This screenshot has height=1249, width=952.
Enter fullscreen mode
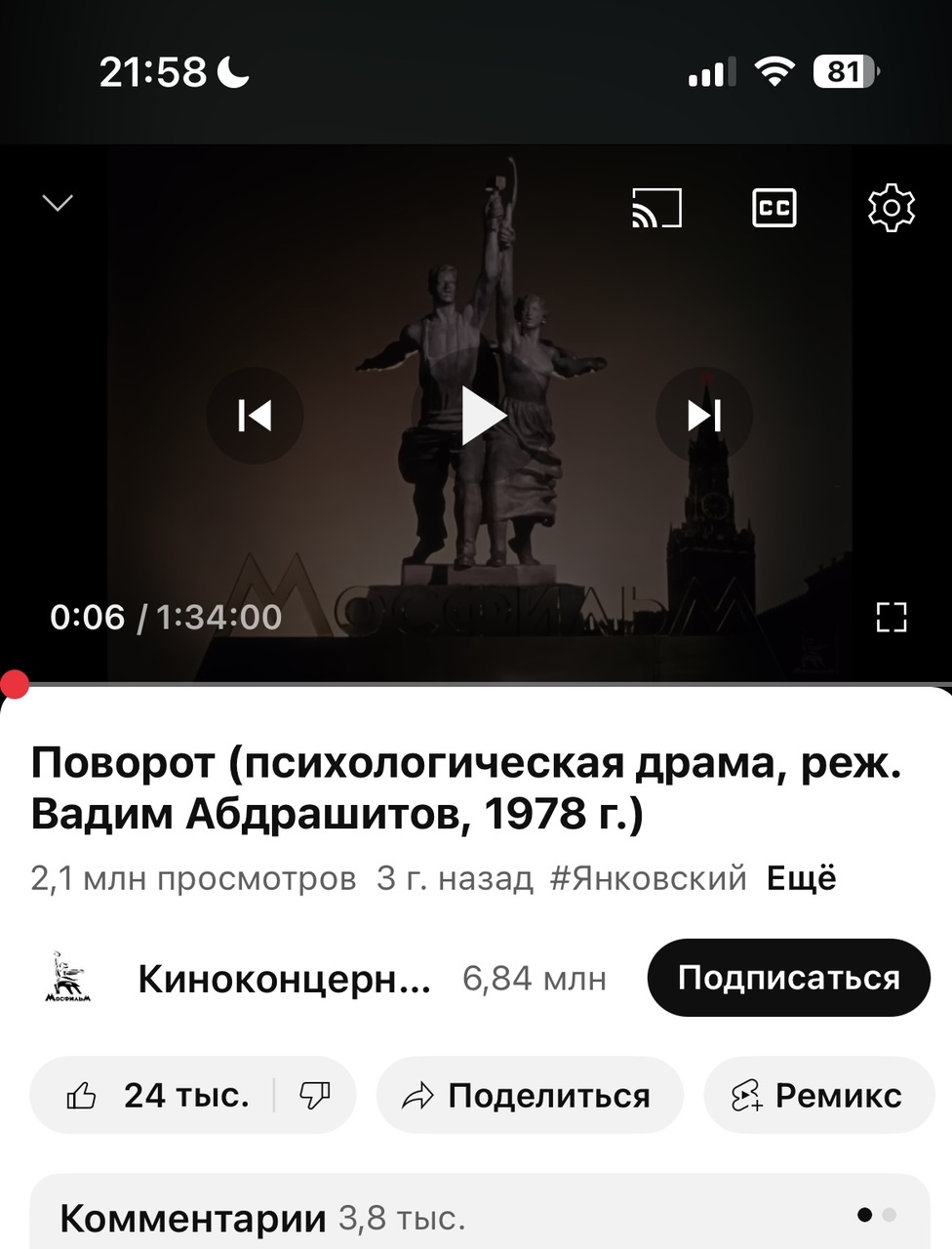891,617
